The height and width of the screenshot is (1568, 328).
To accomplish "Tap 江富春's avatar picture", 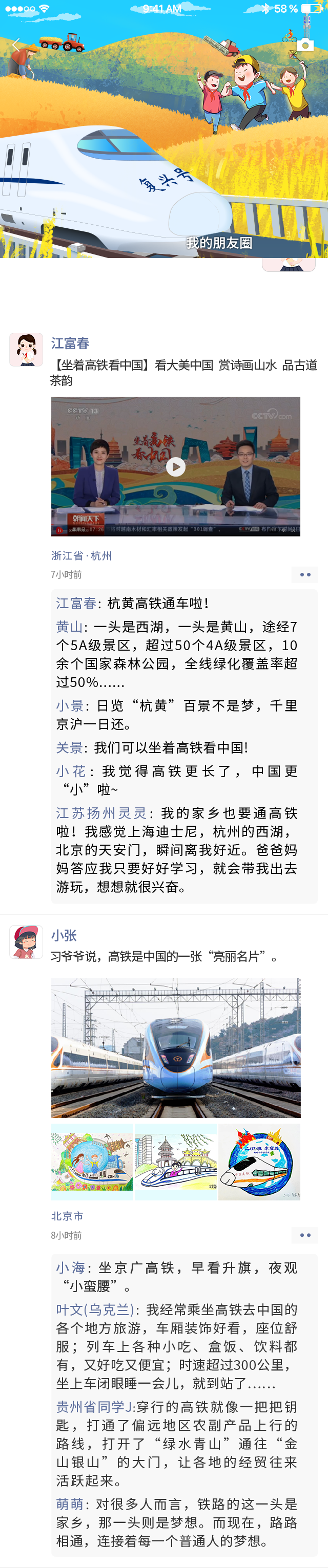I will point(26,350).
